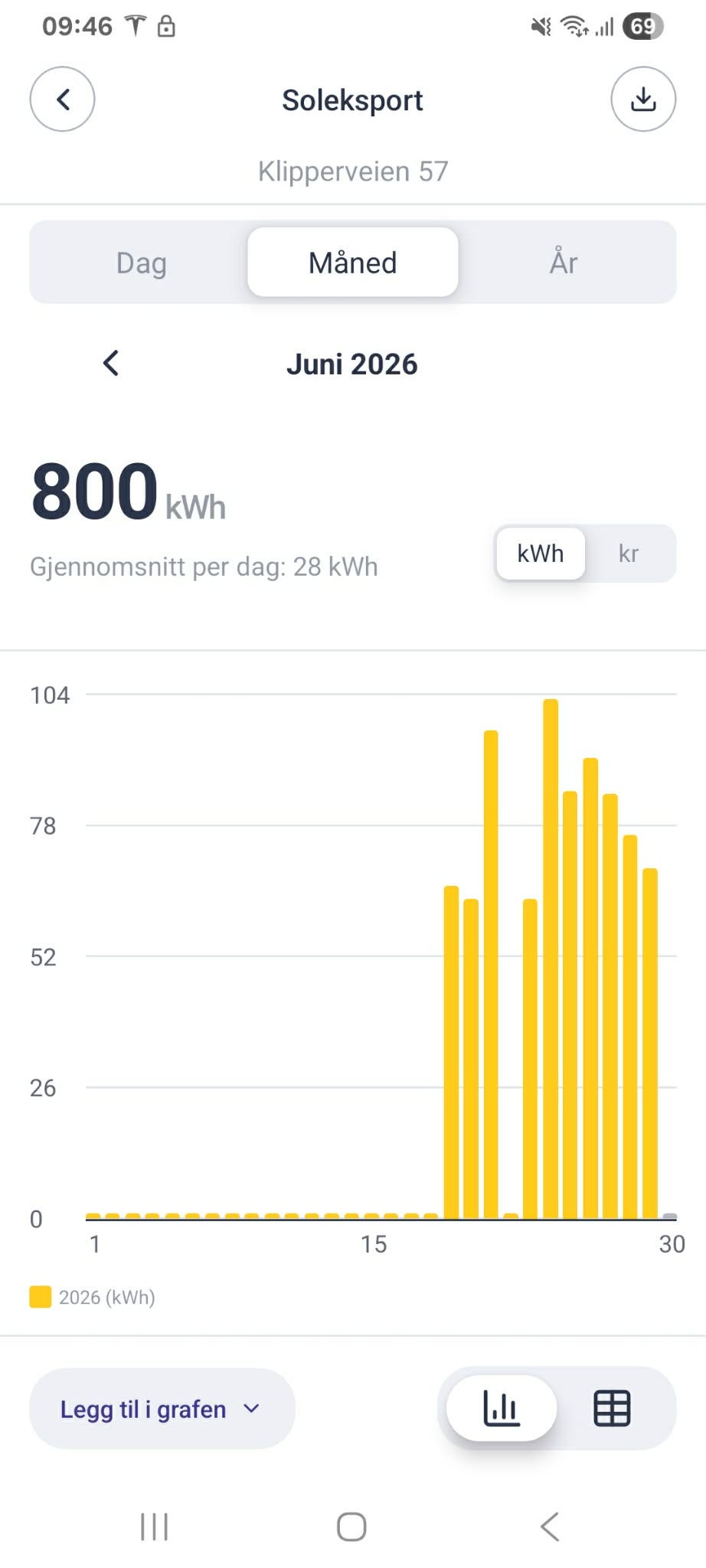
Task: Show values in kr
Action: click(x=629, y=554)
